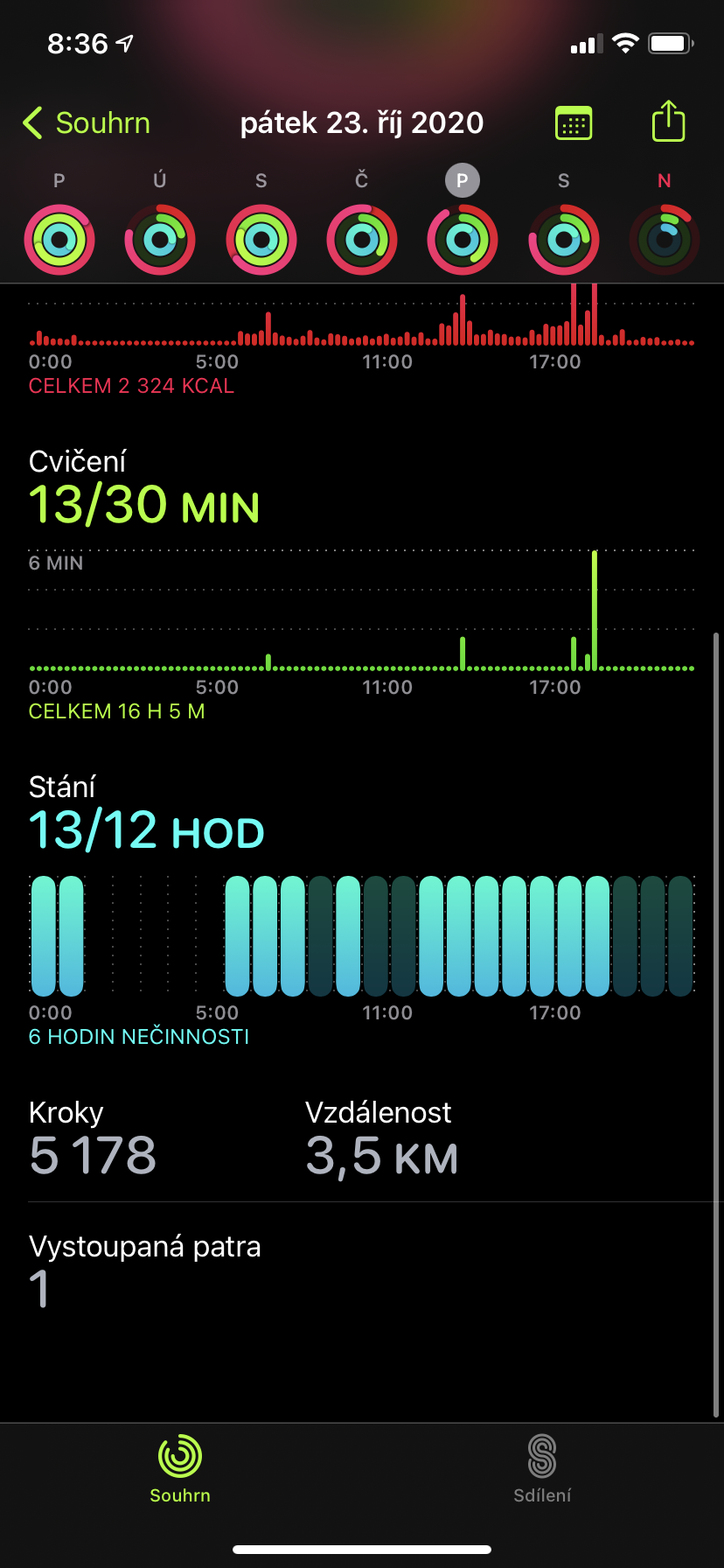Select Sunday's activity rings
This screenshot has width=724, height=1568.
click(665, 240)
